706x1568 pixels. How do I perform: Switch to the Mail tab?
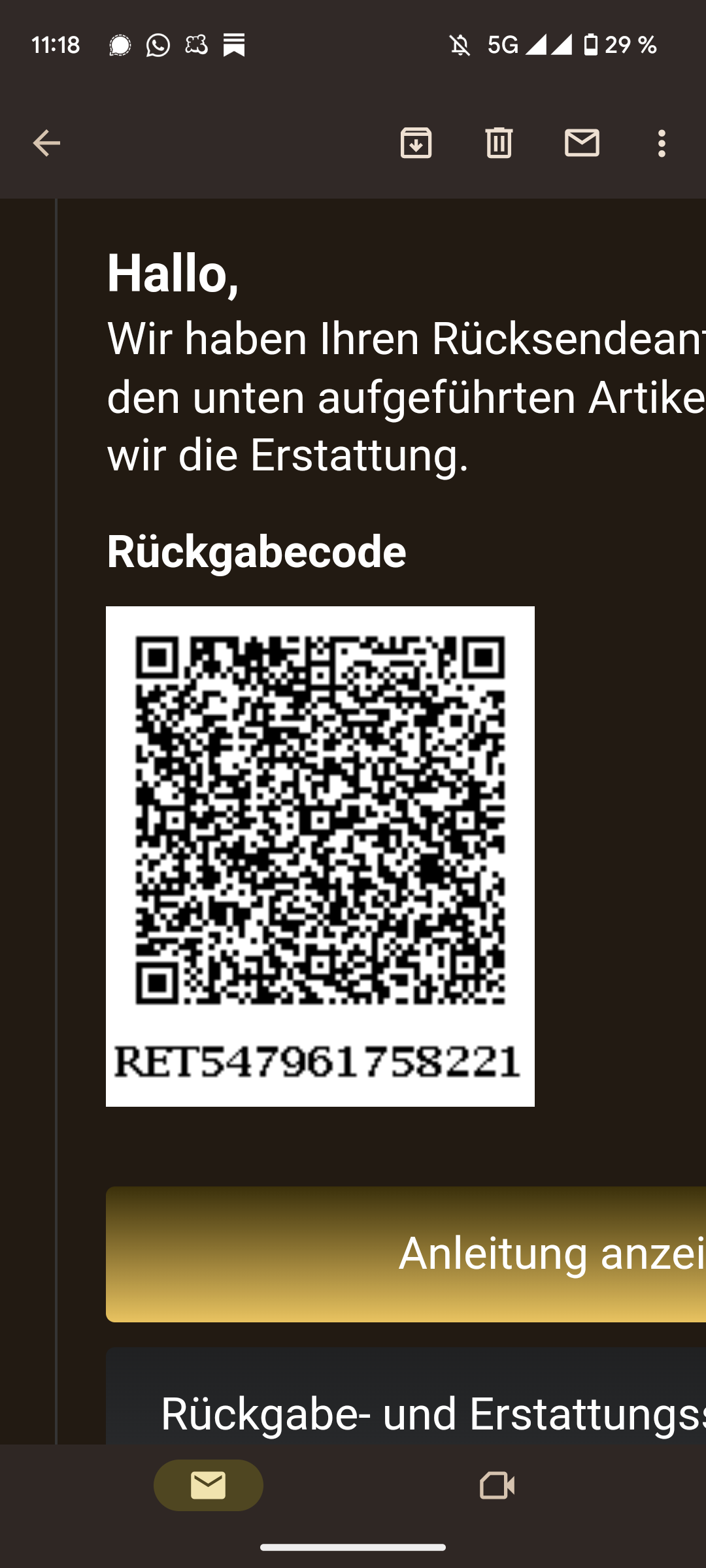point(209,1486)
